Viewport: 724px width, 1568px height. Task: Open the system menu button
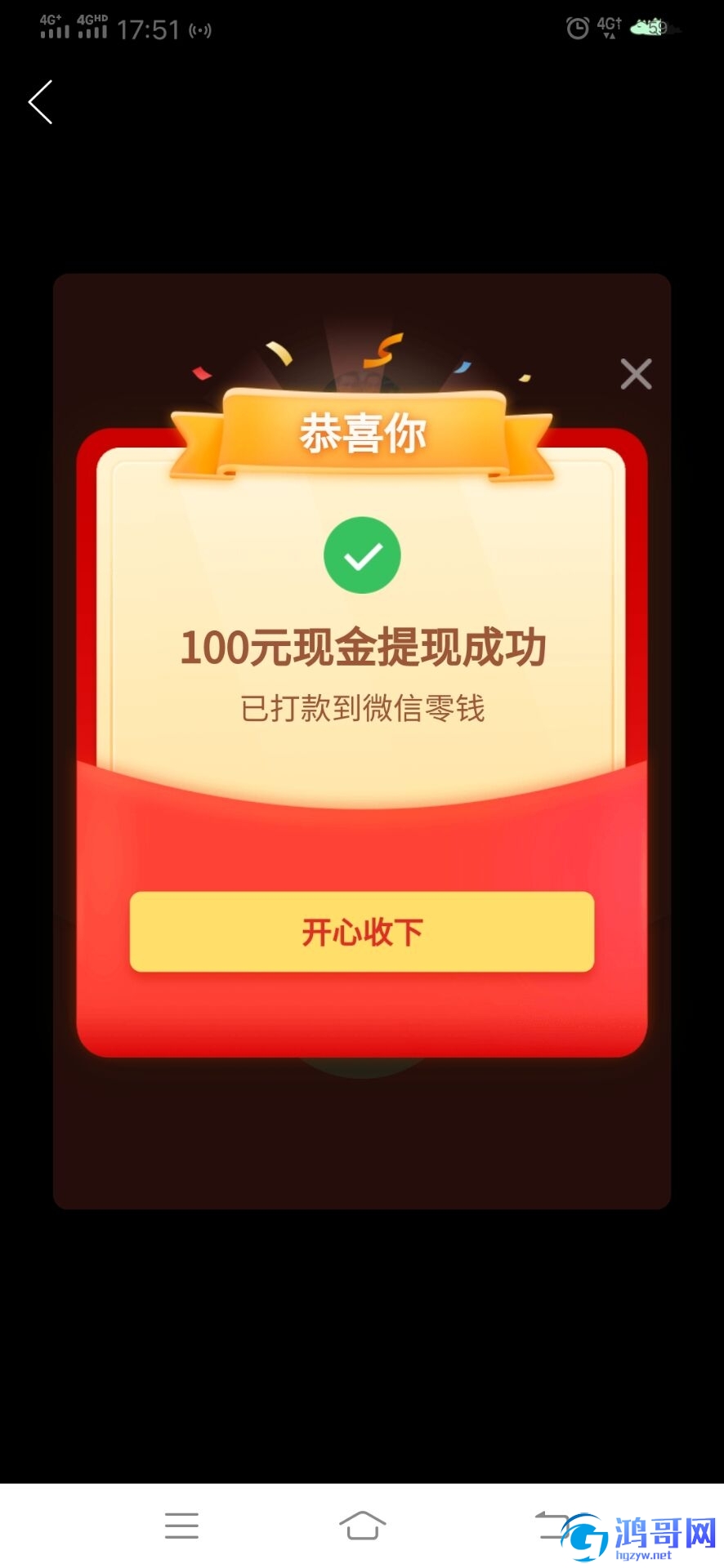click(x=181, y=1525)
